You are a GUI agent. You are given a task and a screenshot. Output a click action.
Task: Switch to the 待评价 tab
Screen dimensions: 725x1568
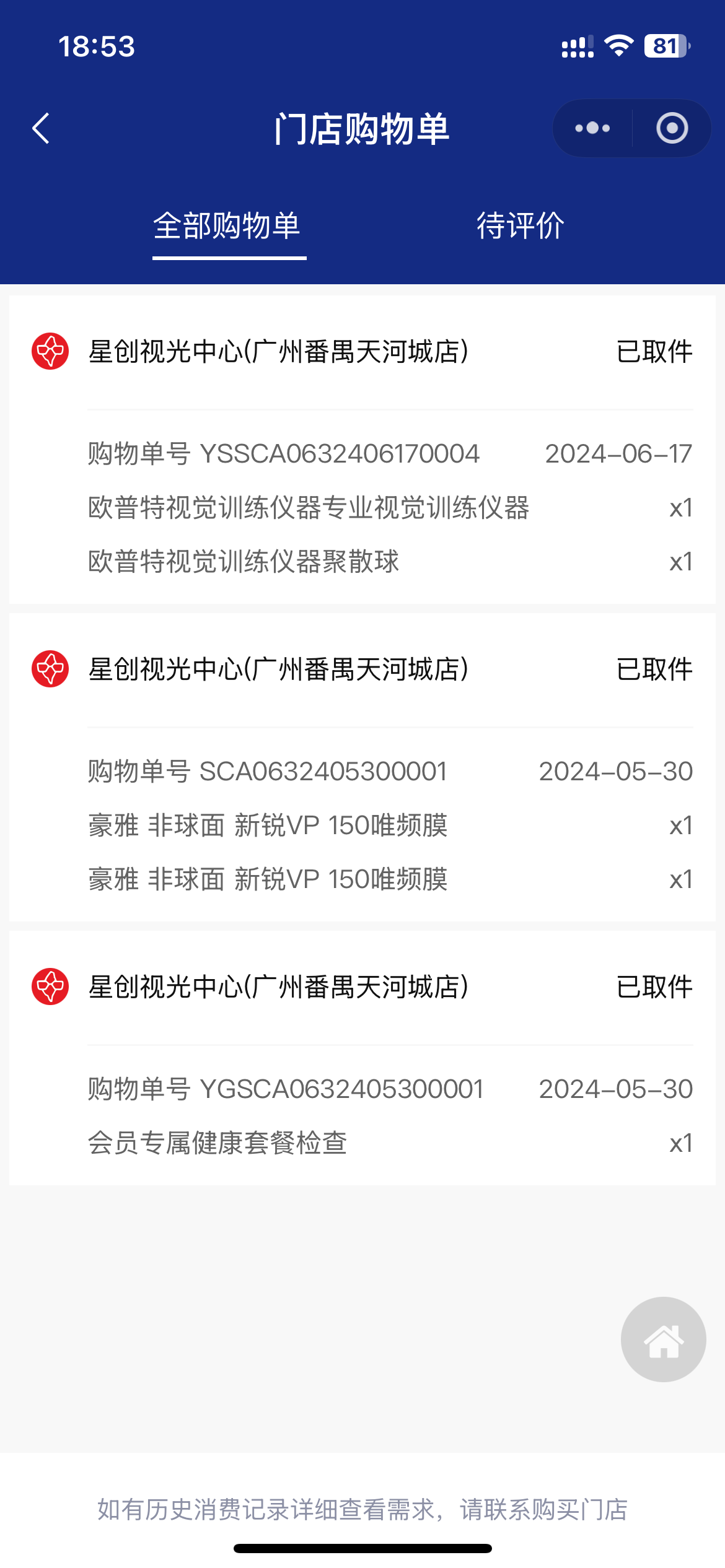tap(521, 225)
